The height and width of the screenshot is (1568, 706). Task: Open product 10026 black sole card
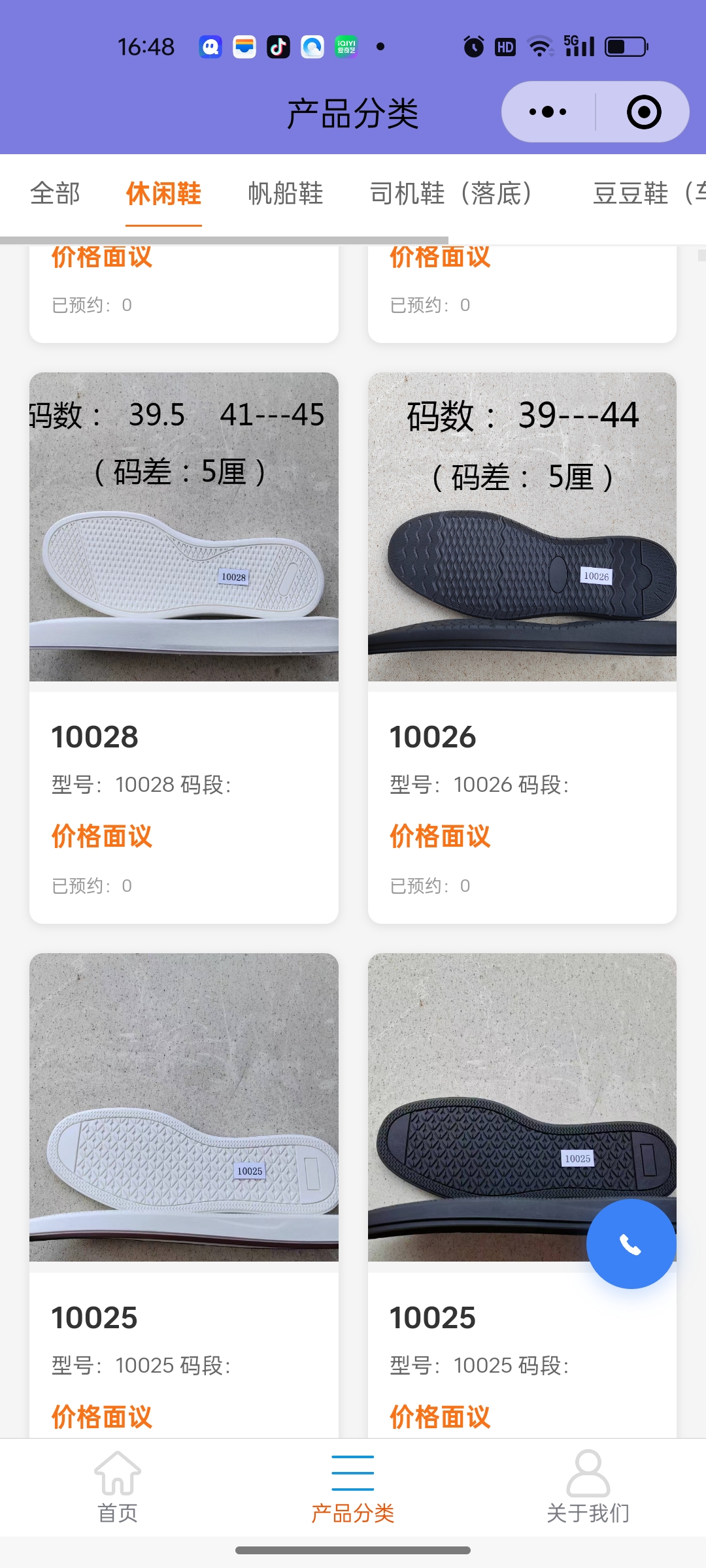(x=522, y=647)
